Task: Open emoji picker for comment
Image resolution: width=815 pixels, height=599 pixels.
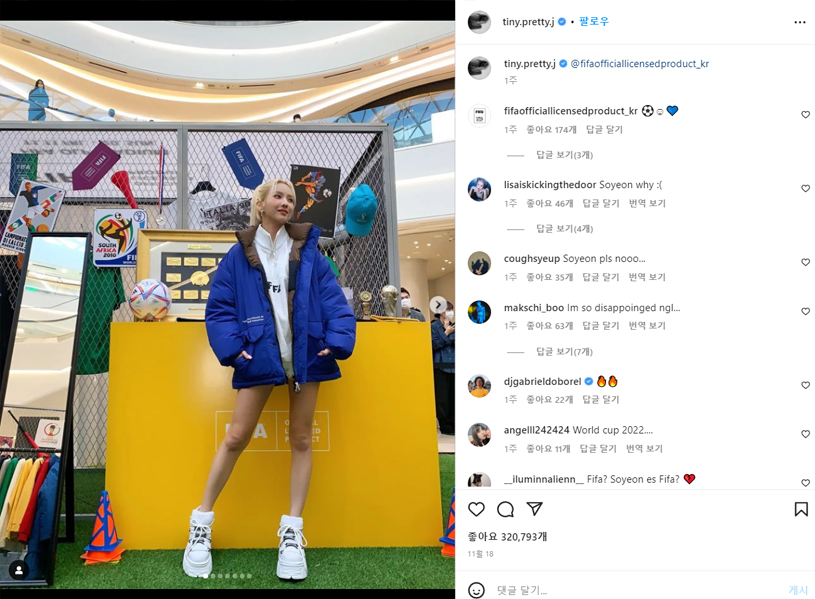Action: [477, 590]
